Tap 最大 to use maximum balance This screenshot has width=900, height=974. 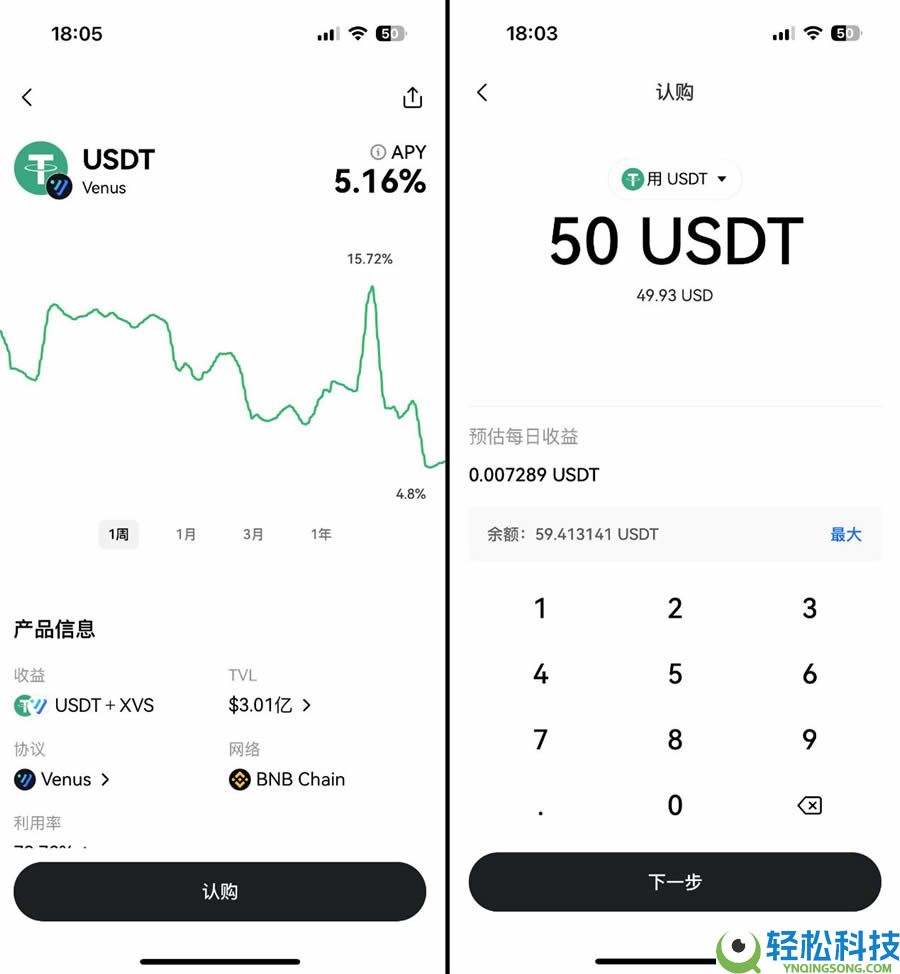846,534
